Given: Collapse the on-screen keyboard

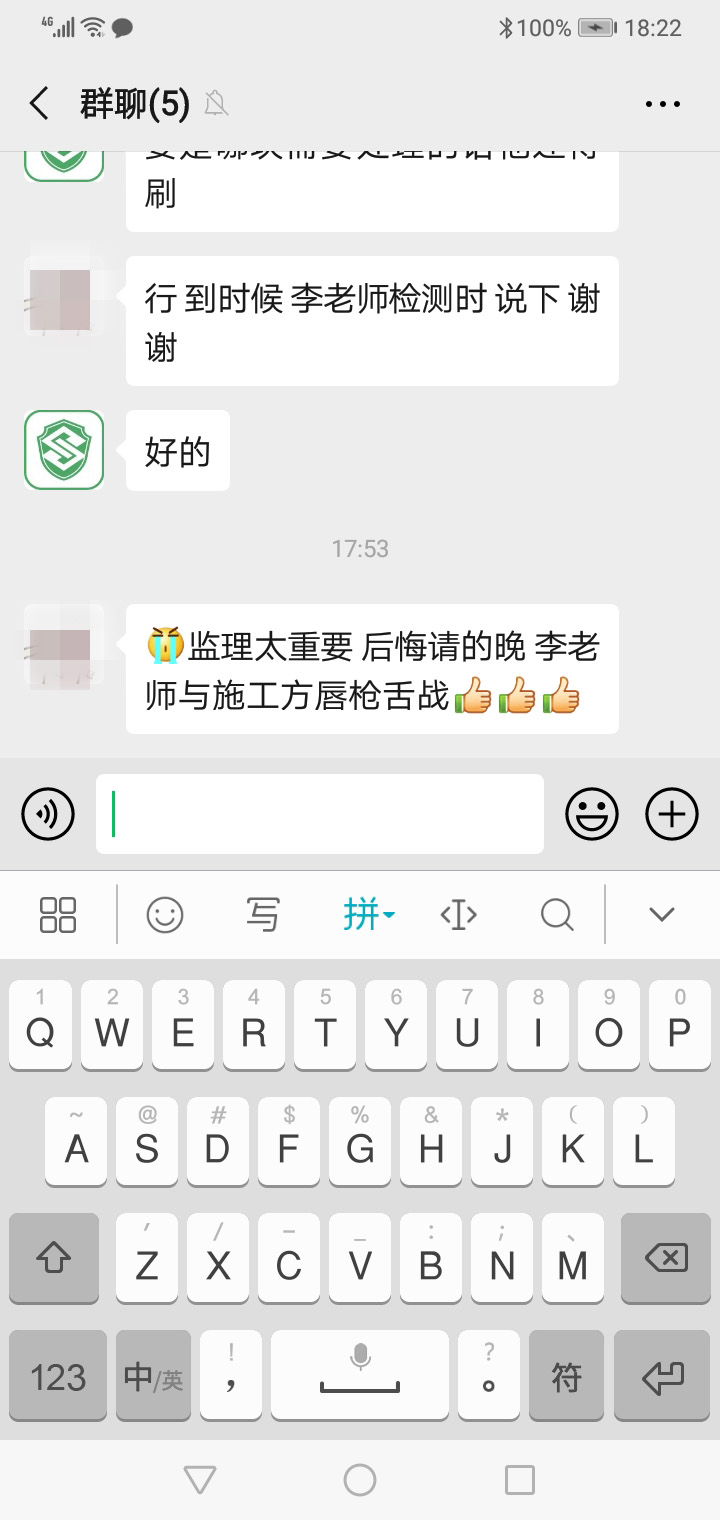Looking at the screenshot, I should [x=662, y=914].
